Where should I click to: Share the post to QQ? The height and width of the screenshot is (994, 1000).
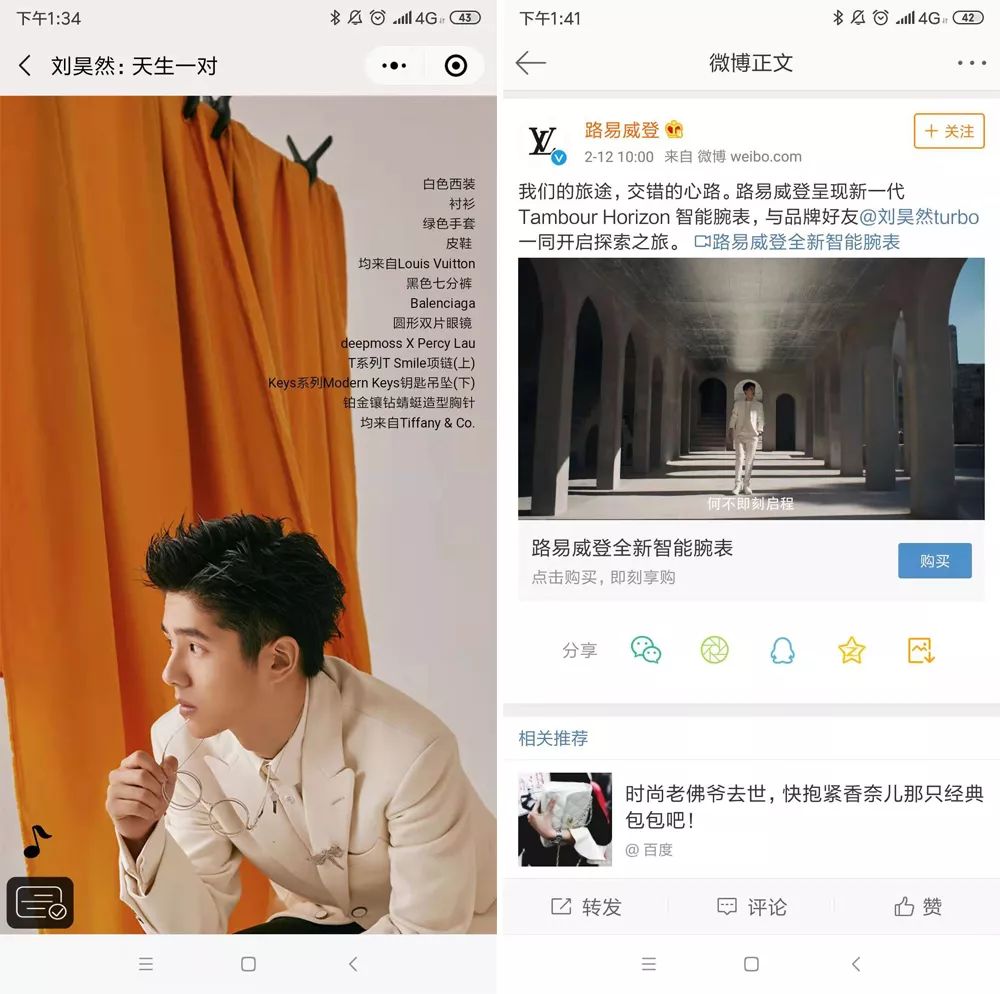pos(782,650)
